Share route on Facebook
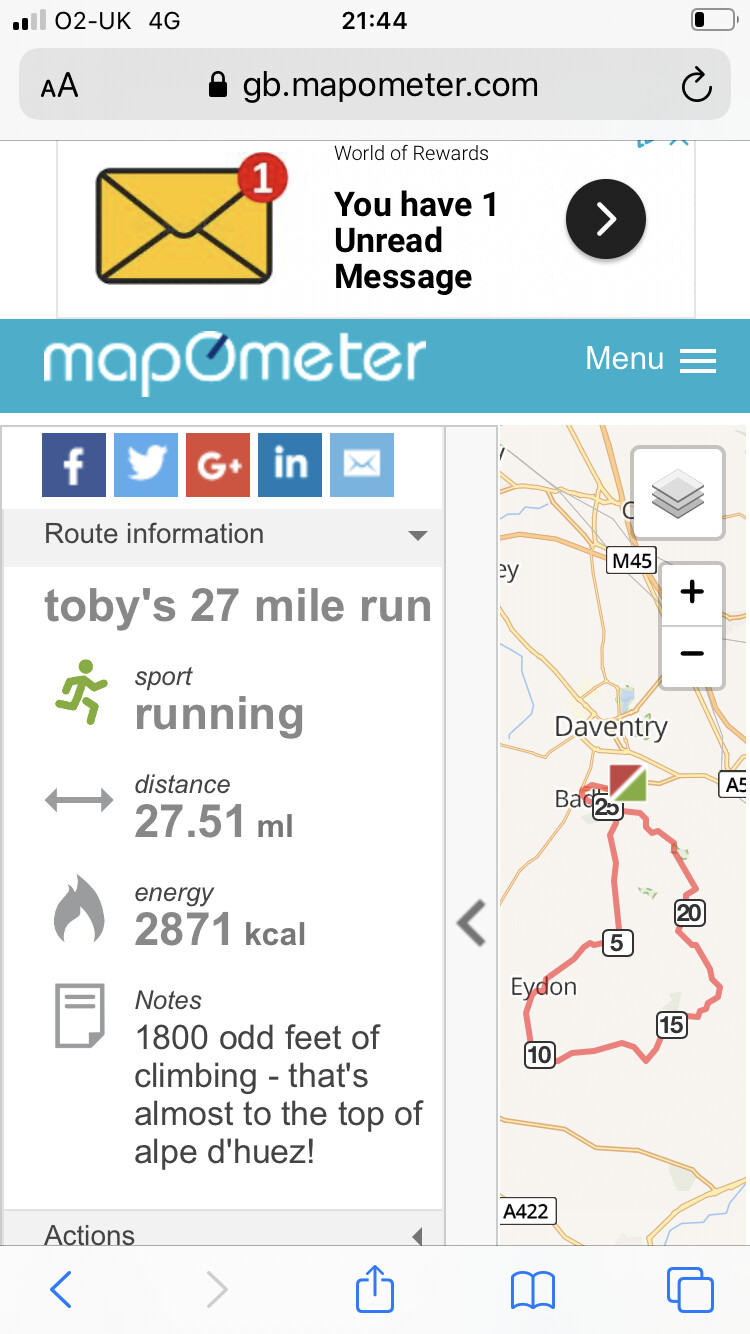750x1334 pixels. pos(73,465)
